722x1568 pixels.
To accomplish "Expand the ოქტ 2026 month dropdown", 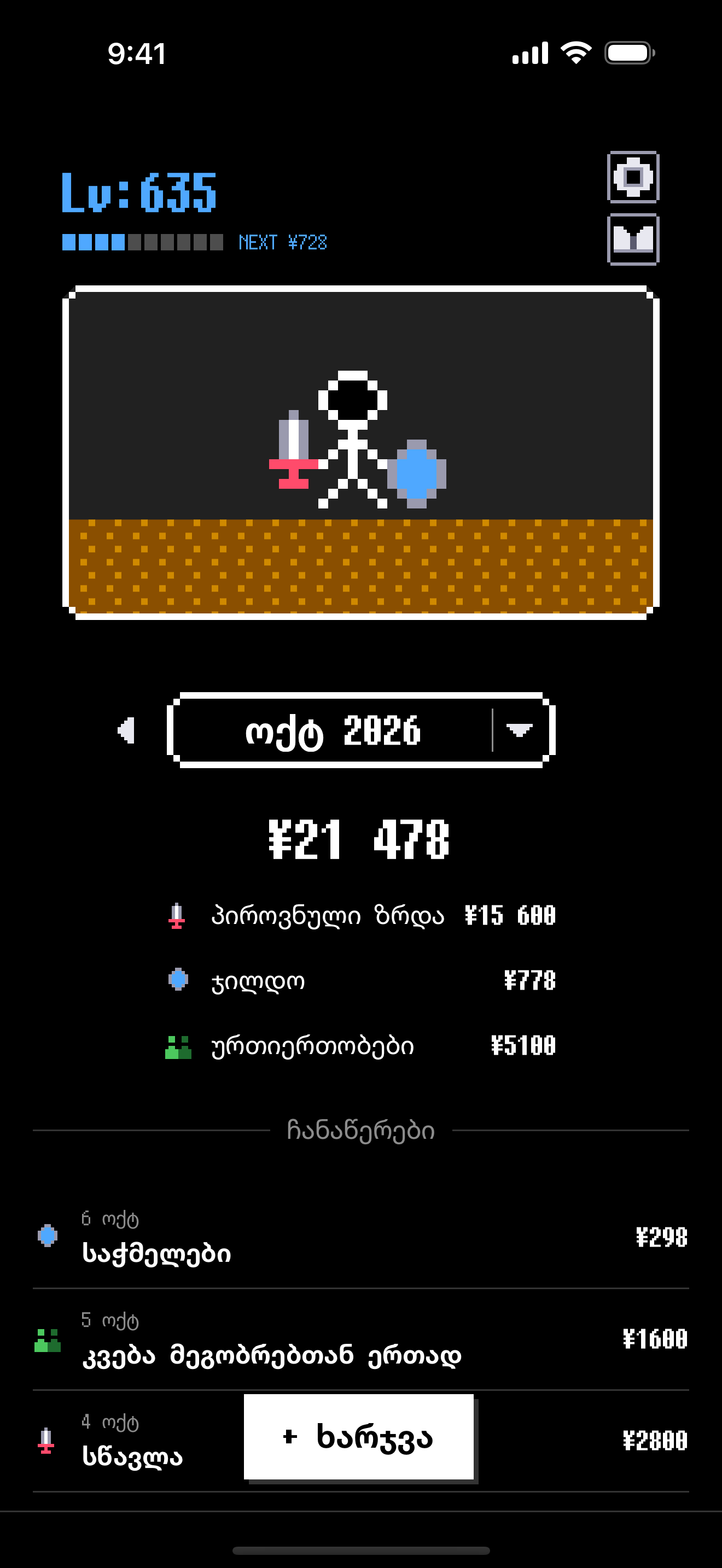I will 361,730.
